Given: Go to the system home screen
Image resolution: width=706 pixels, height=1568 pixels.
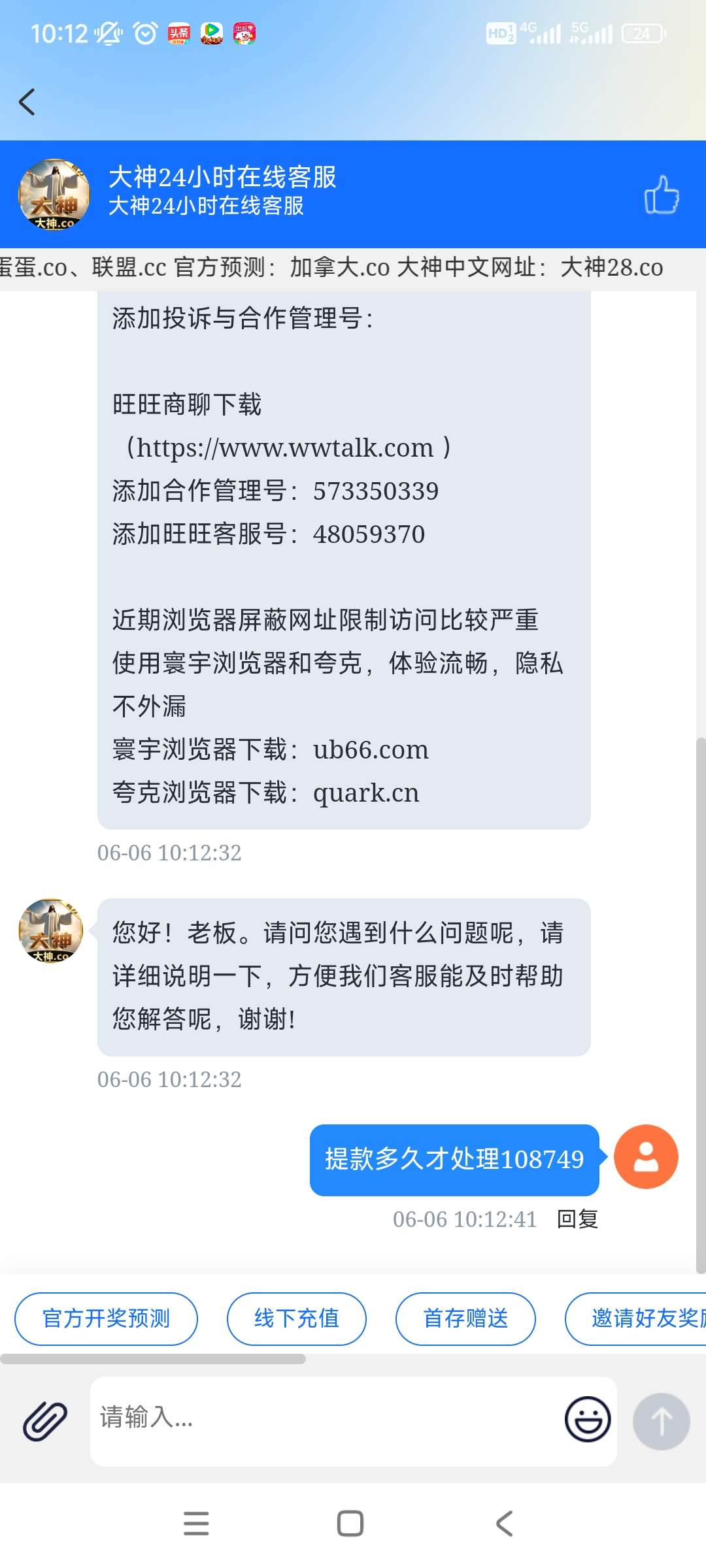Looking at the screenshot, I should (350, 1524).
